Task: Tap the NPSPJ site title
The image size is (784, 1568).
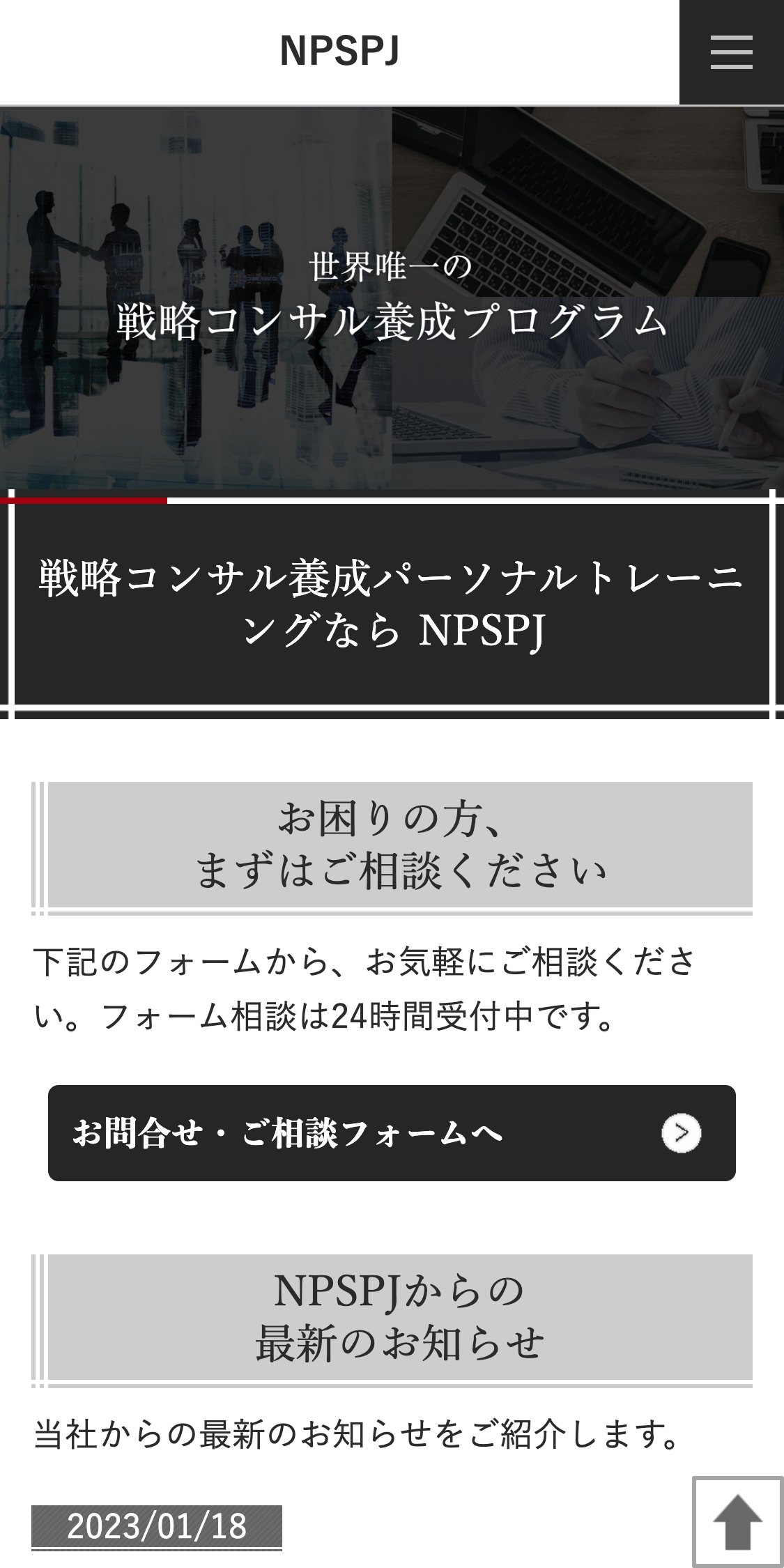Action: [339, 52]
